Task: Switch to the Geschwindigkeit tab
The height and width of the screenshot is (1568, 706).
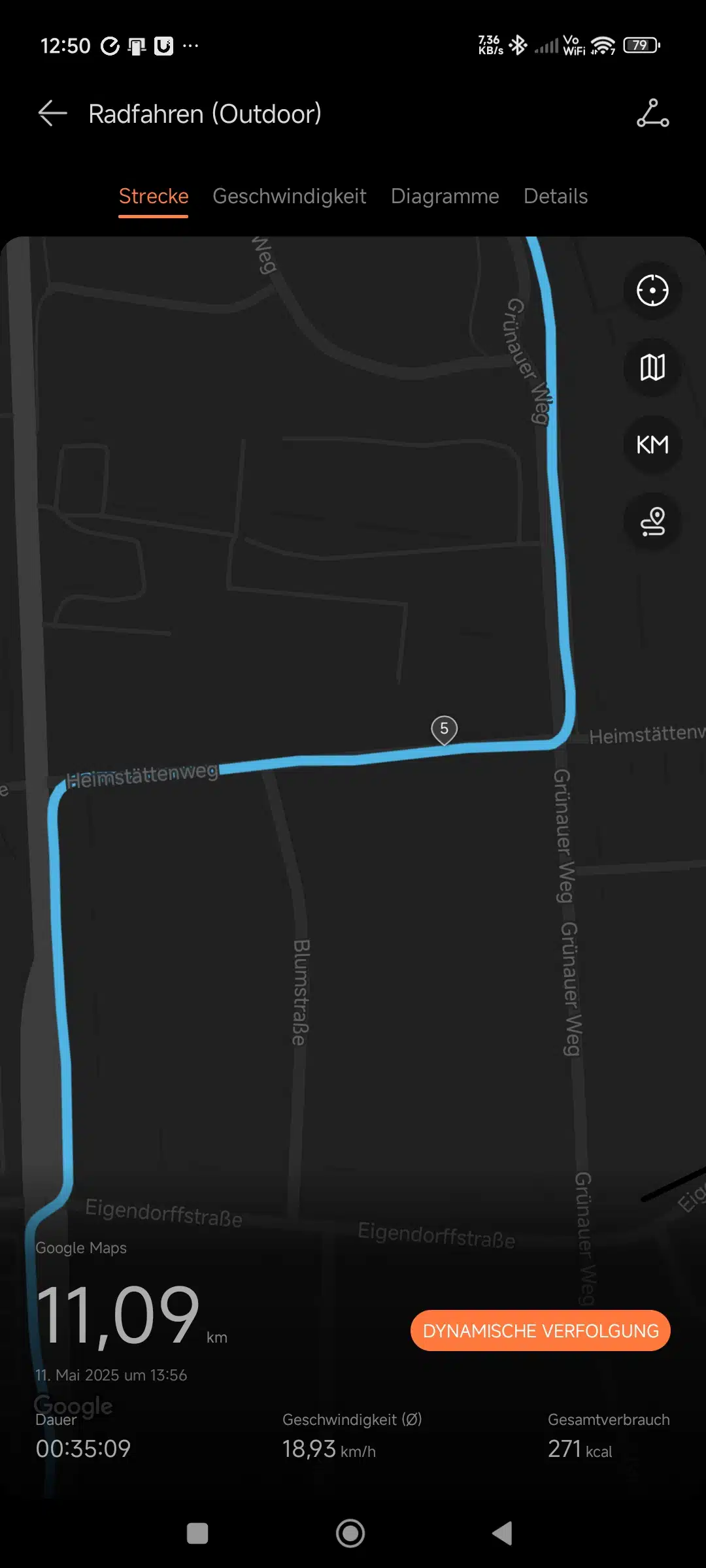Action: pos(289,196)
